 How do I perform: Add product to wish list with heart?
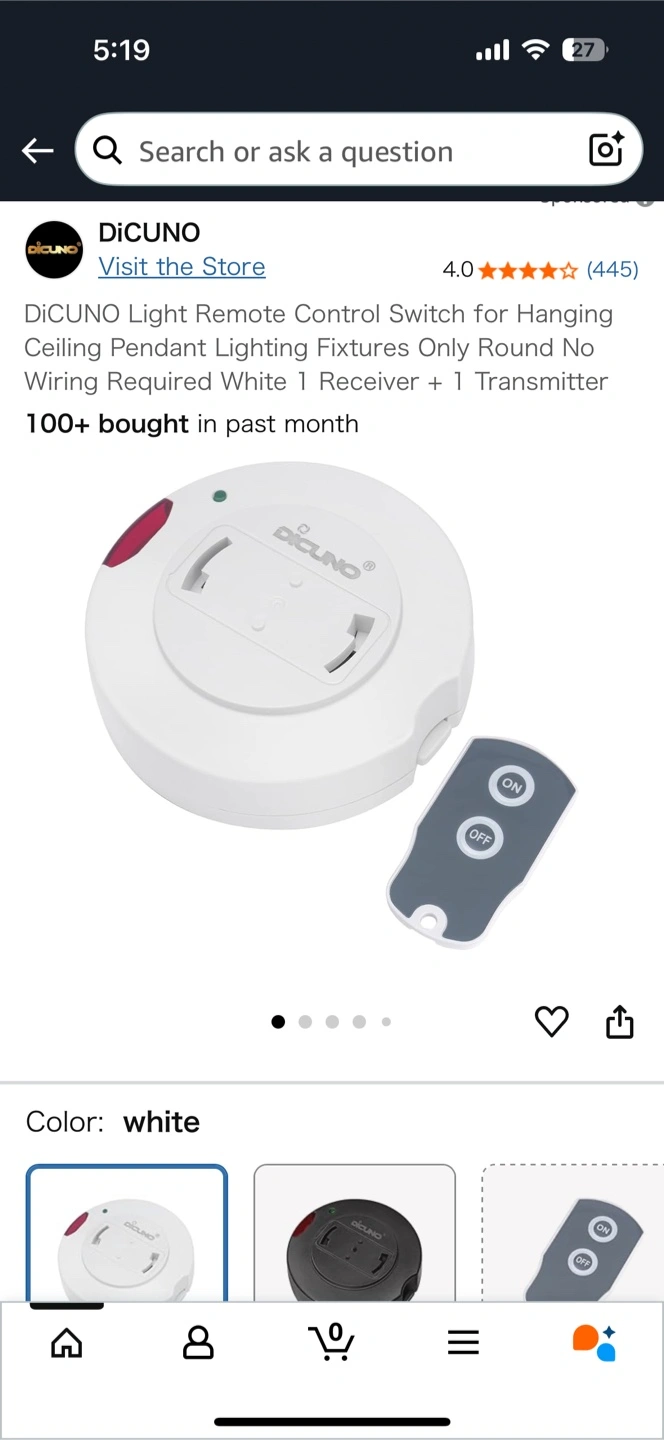click(551, 1021)
